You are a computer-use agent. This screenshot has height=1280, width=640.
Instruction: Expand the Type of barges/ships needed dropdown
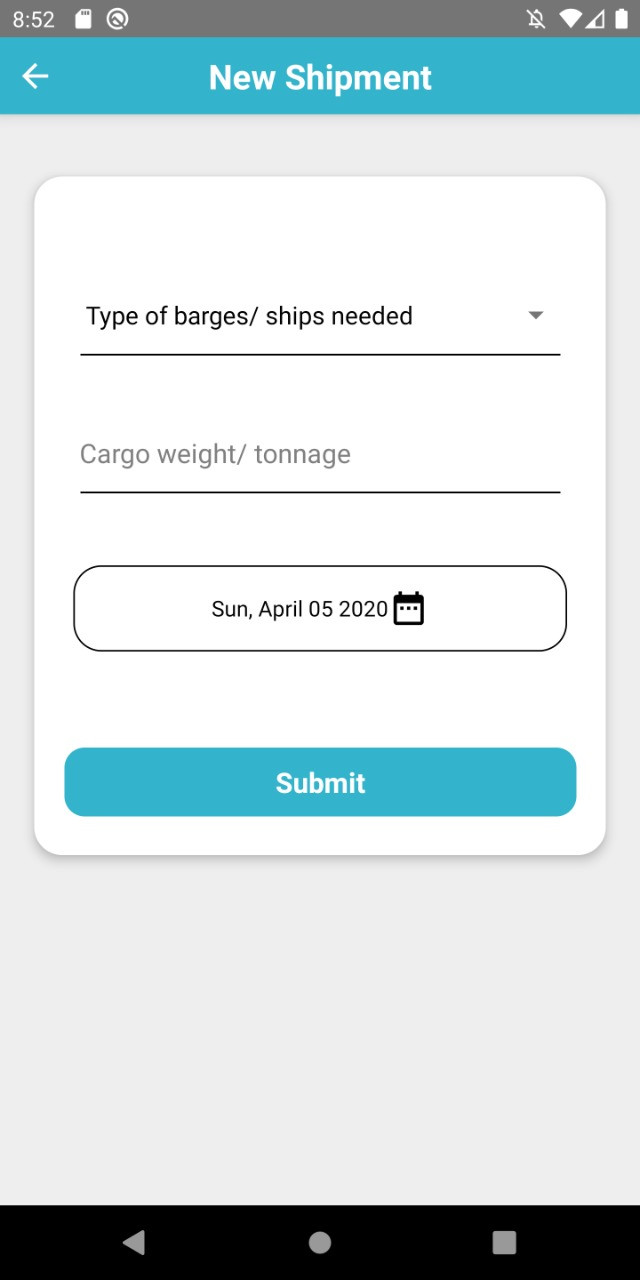pos(320,316)
